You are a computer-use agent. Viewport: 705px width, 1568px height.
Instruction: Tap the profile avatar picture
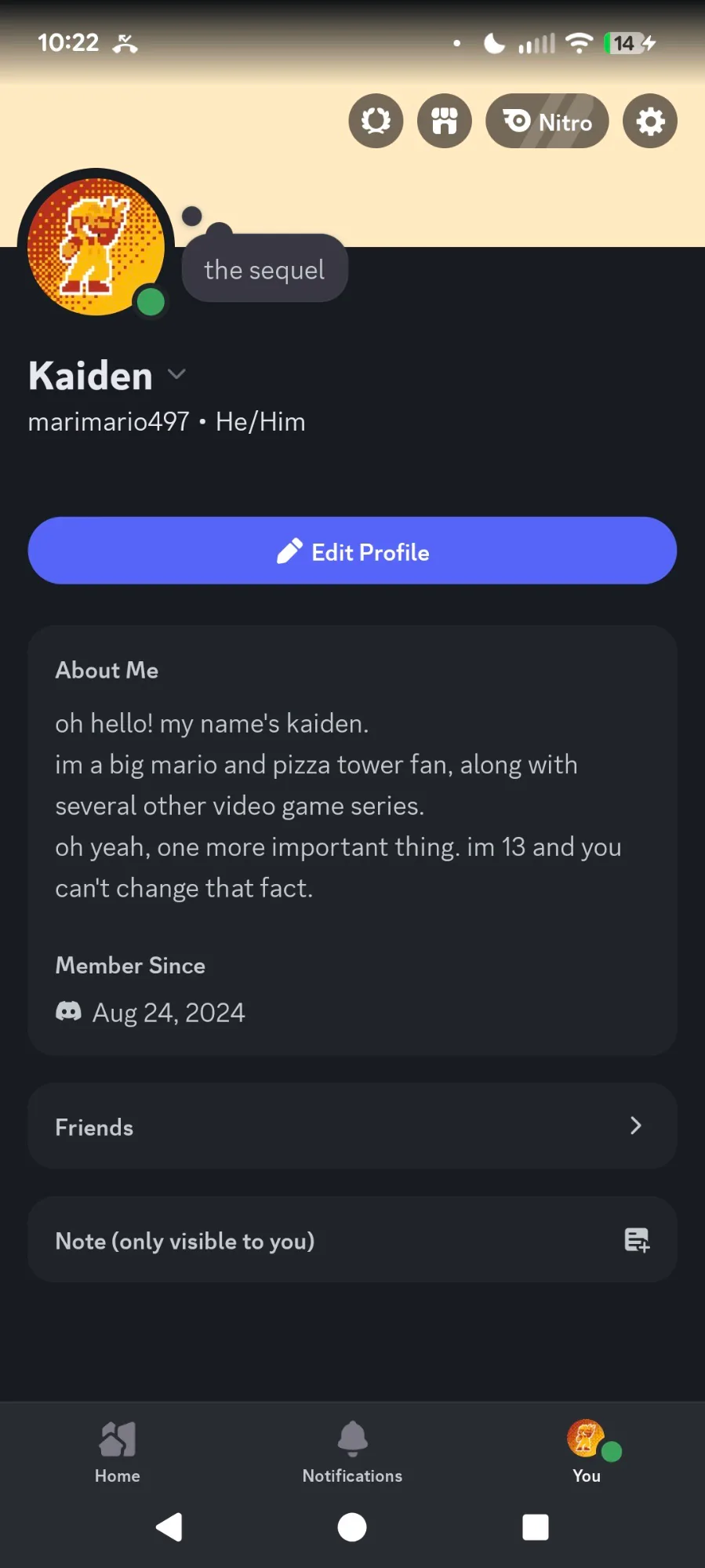click(96, 246)
